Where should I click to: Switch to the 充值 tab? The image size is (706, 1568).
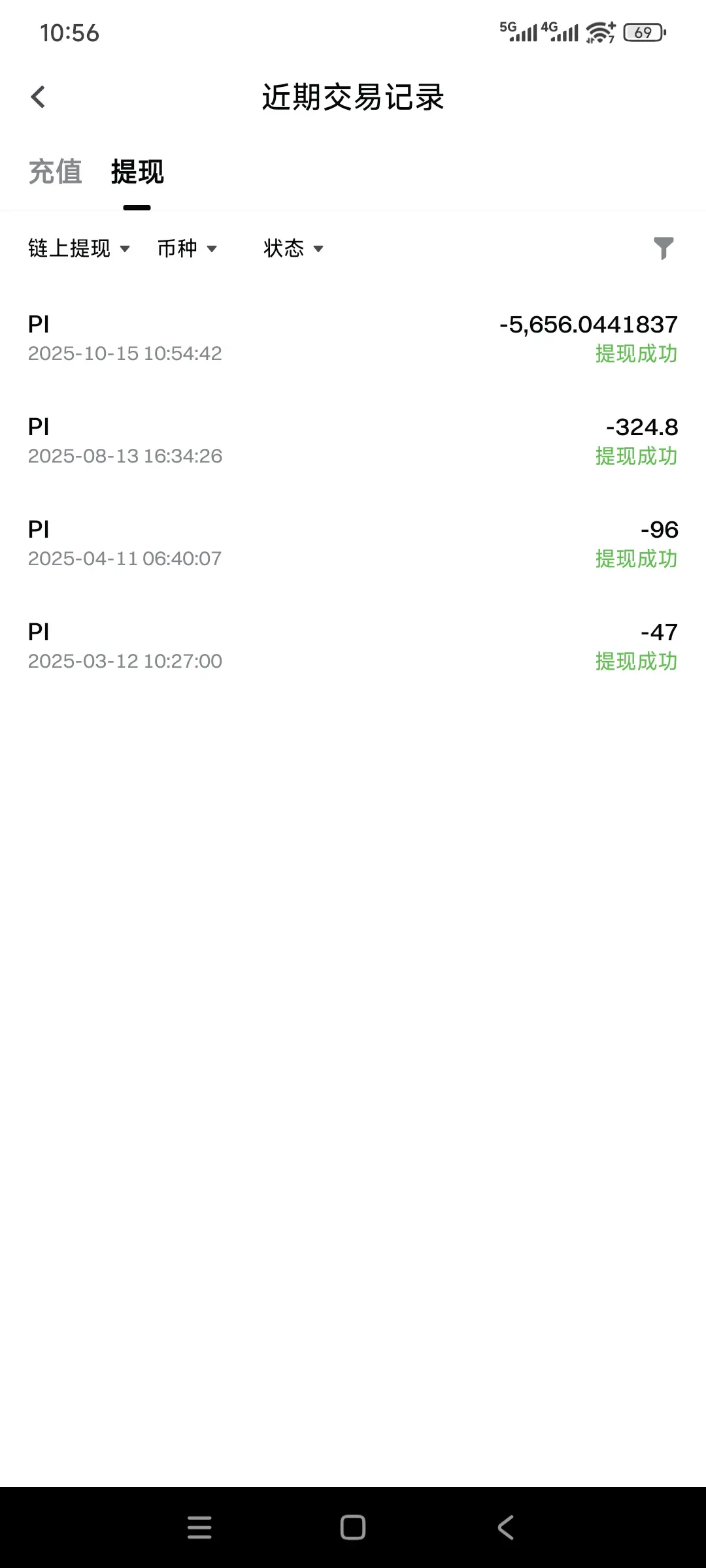point(55,172)
